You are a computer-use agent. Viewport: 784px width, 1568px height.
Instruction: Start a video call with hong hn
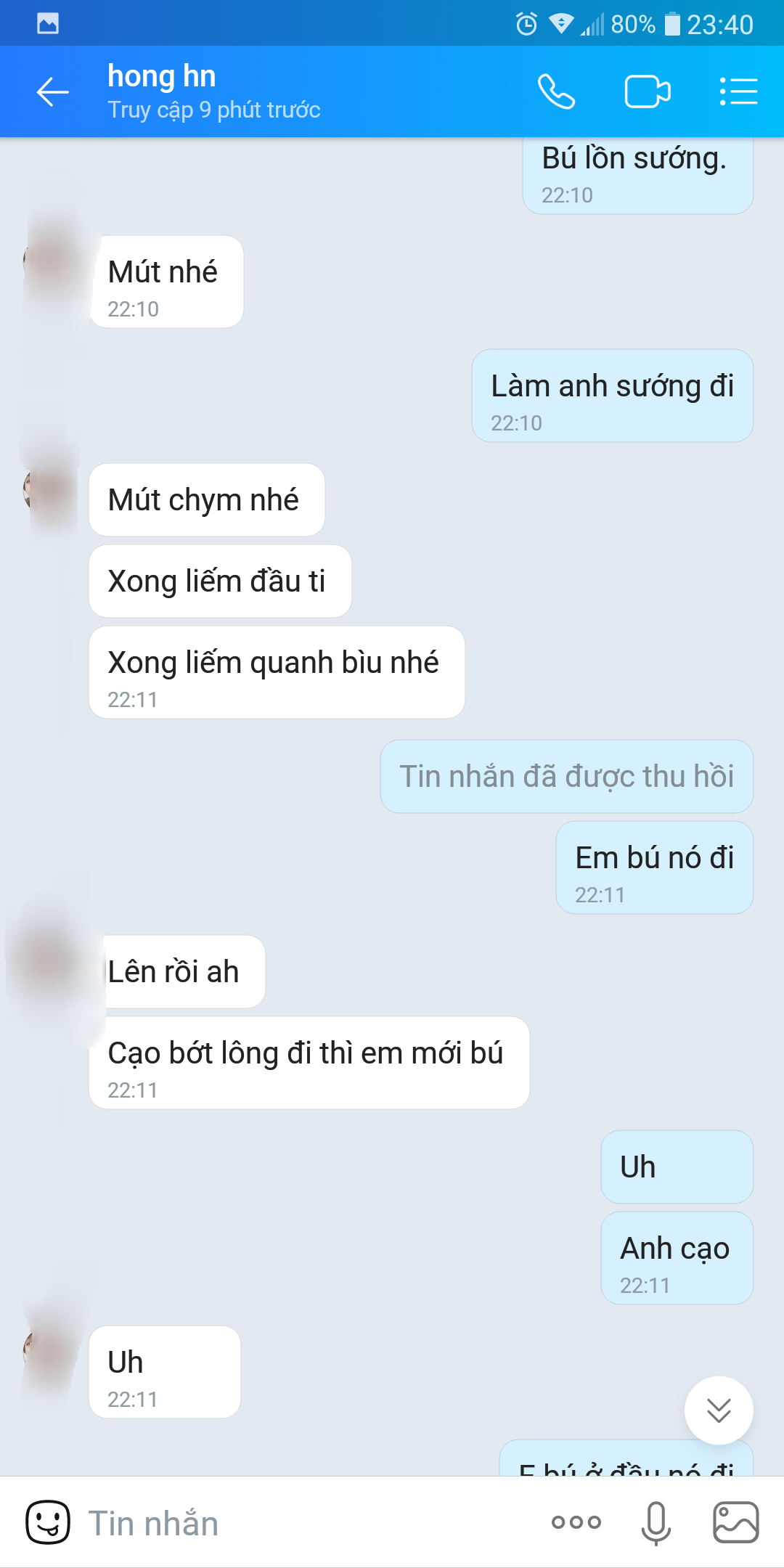[x=647, y=92]
